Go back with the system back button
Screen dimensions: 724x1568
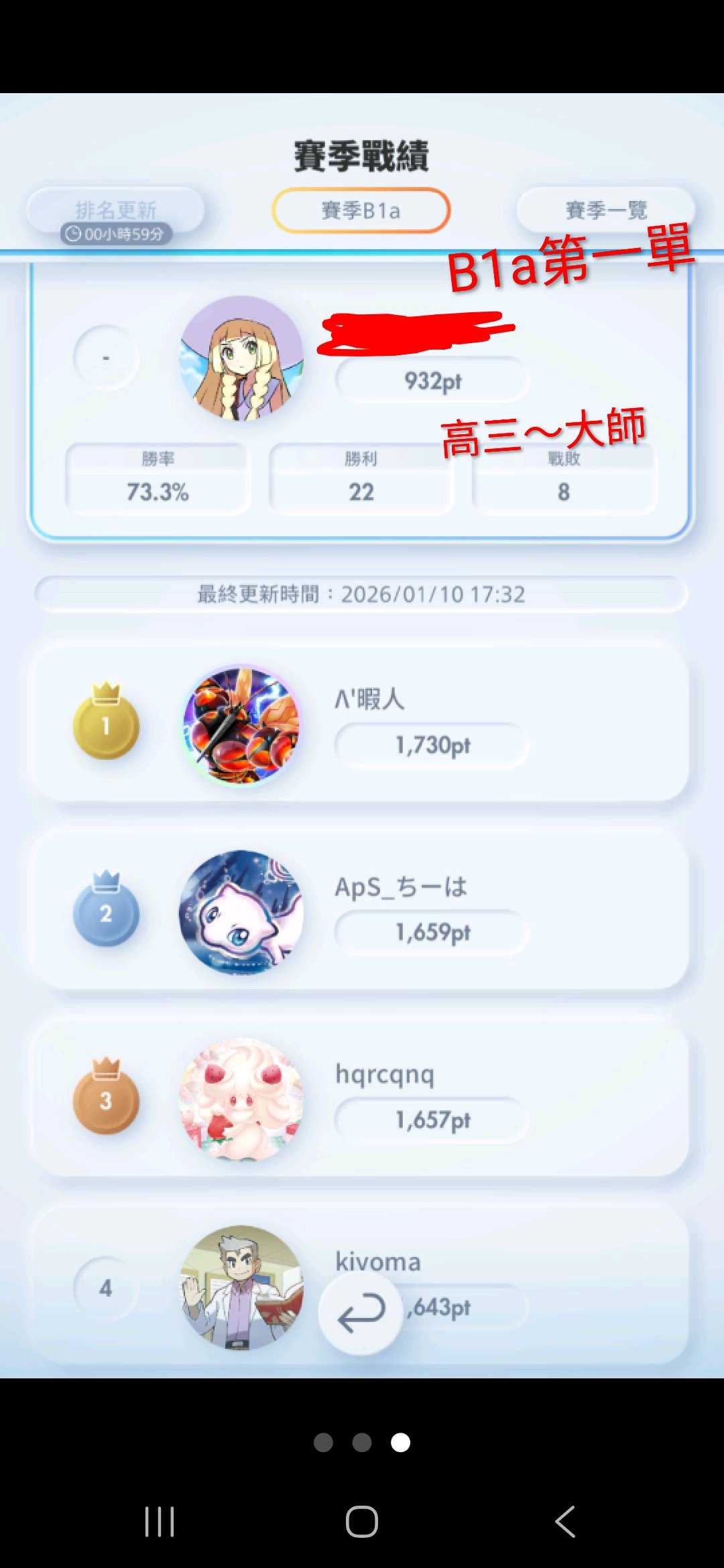coord(565,1521)
